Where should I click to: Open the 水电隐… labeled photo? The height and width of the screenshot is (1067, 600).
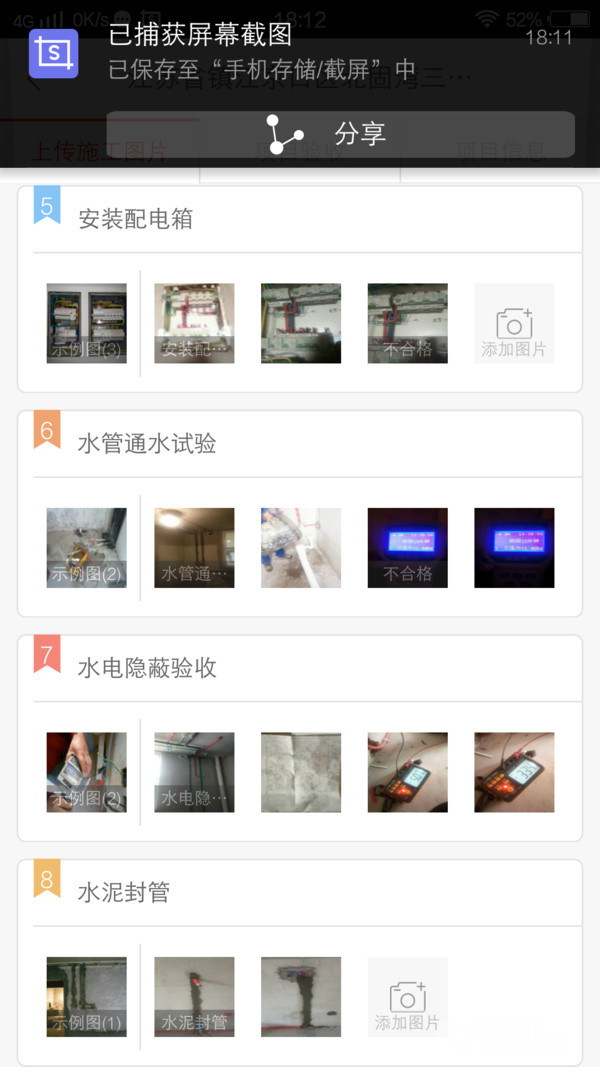pyautogui.click(x=194, y=772)
